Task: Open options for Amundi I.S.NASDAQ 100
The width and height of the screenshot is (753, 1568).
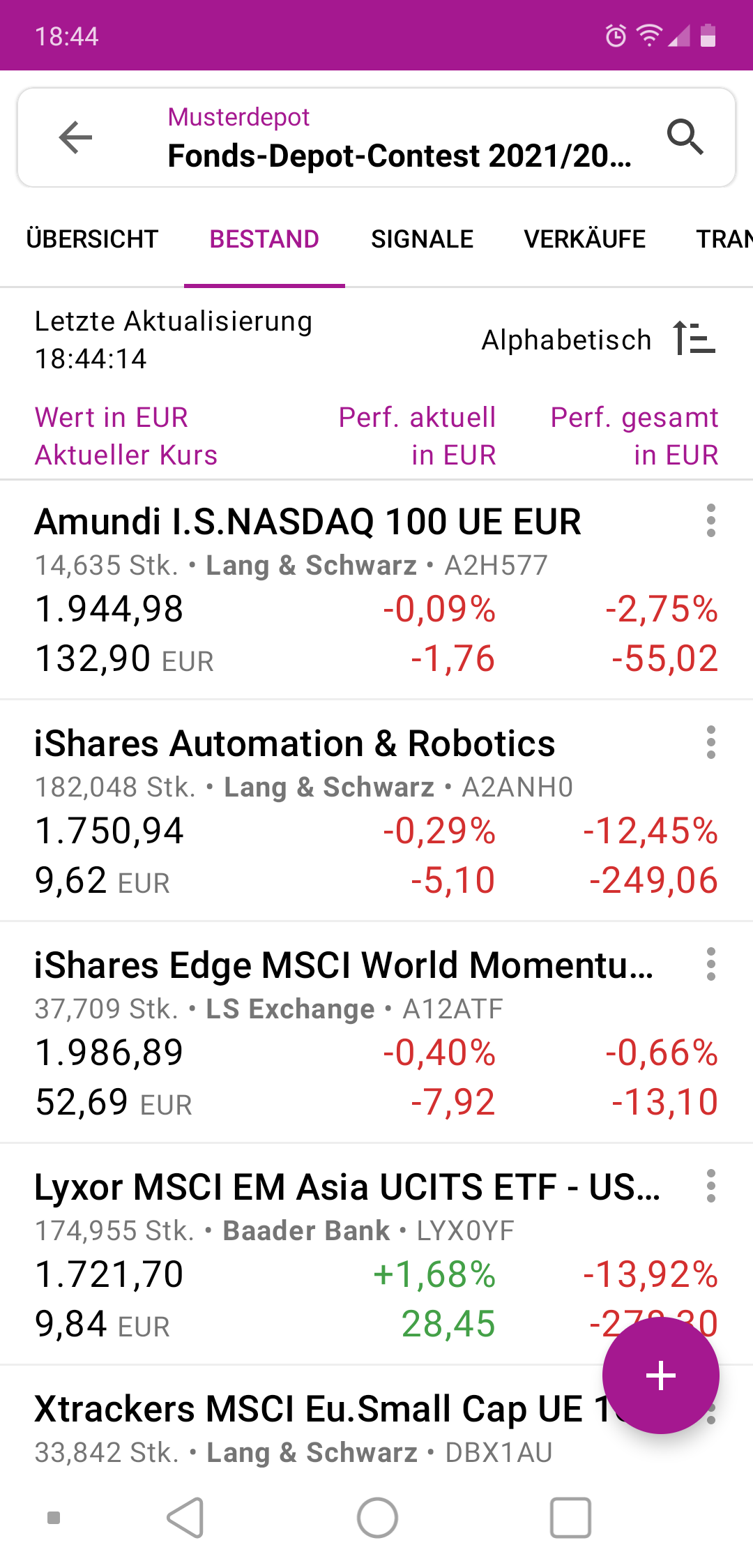Action: [x=710, y=520]
